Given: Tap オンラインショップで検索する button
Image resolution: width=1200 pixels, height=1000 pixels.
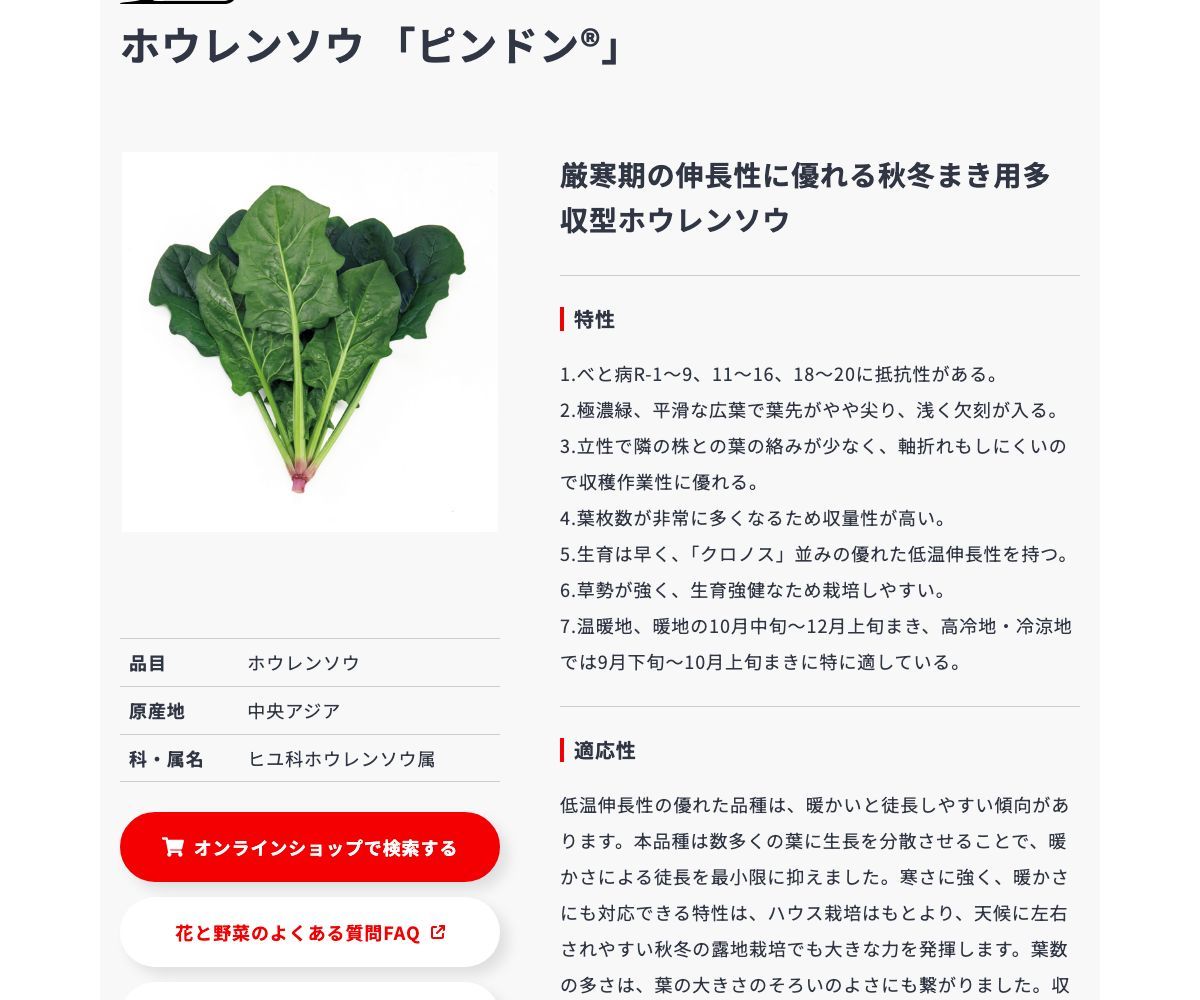Looking at the screenshot, I should click(x=310, y=847).
